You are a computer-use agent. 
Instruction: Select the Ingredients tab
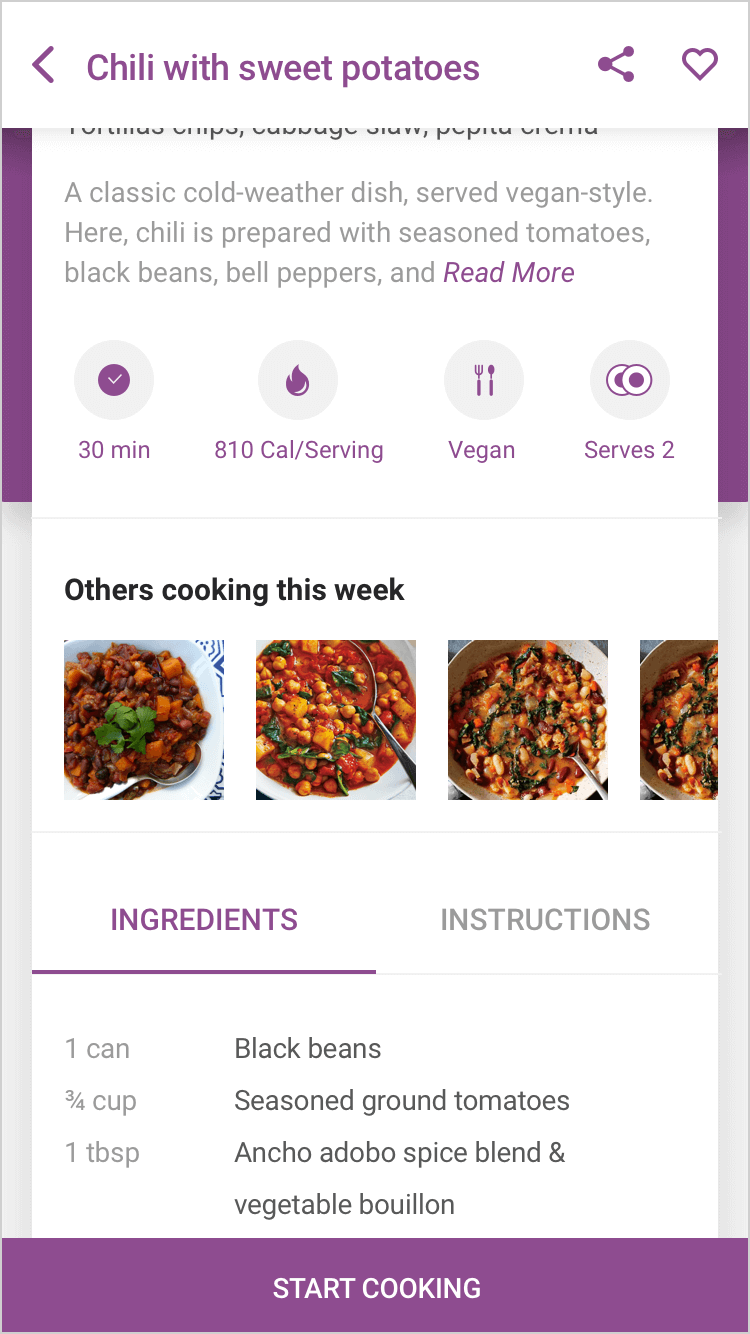pos(204,920)
